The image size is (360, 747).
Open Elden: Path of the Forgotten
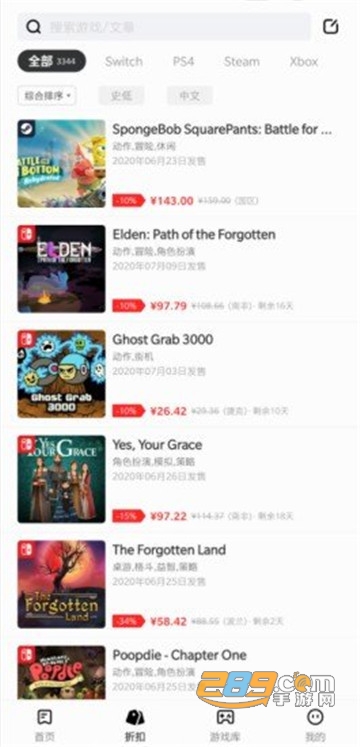tap(180, 269)
